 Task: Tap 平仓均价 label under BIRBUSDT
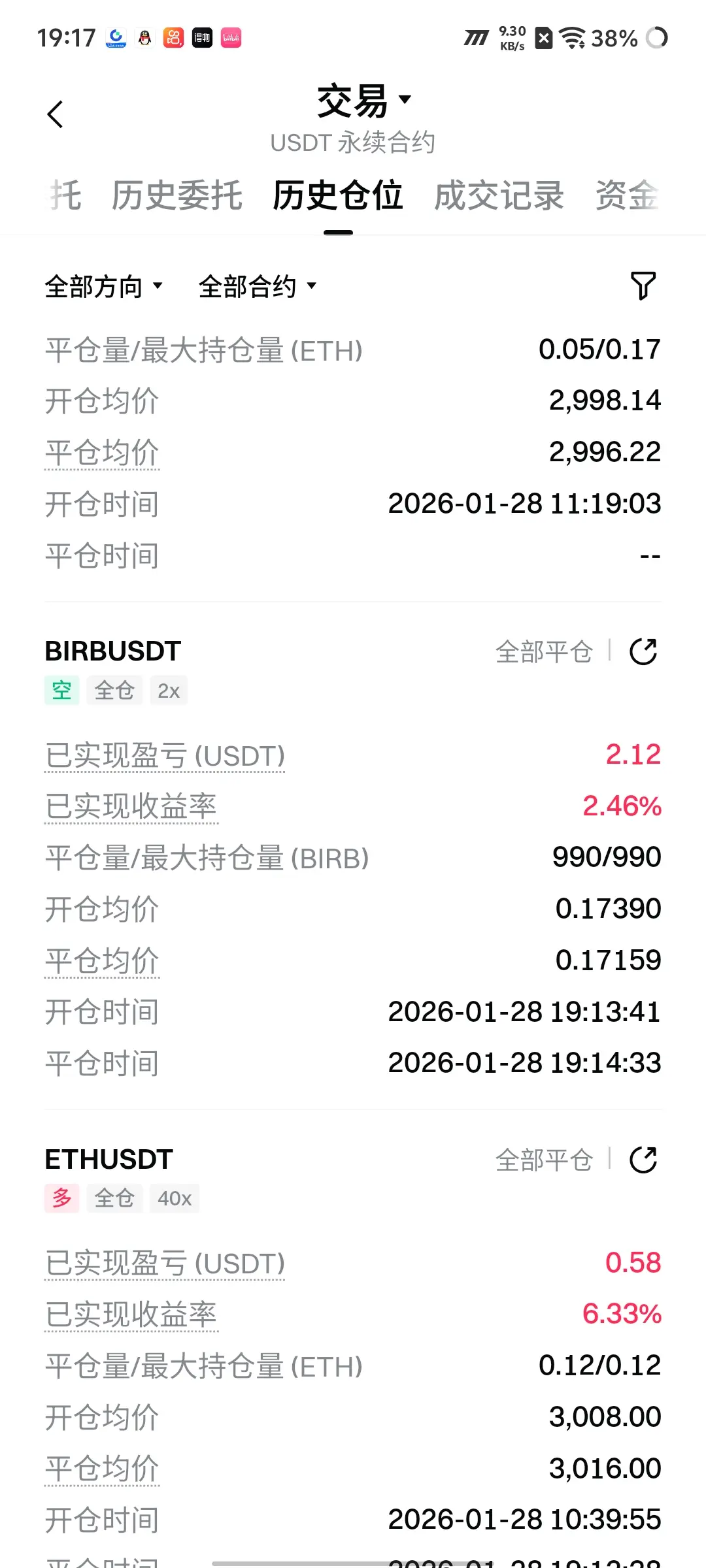[x=102, y=961]
